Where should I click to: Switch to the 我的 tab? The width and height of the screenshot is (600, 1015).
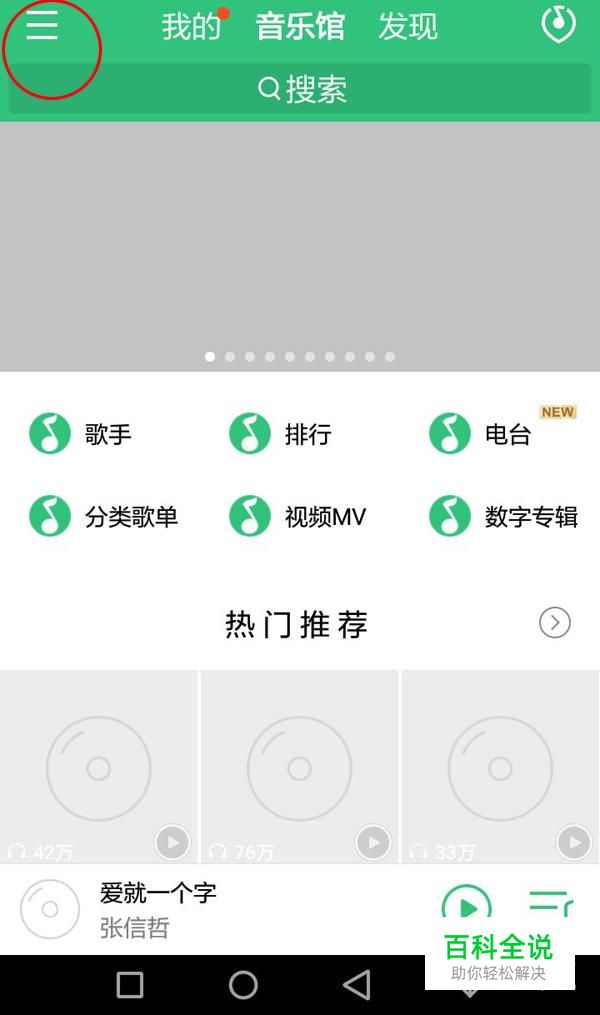191,27
